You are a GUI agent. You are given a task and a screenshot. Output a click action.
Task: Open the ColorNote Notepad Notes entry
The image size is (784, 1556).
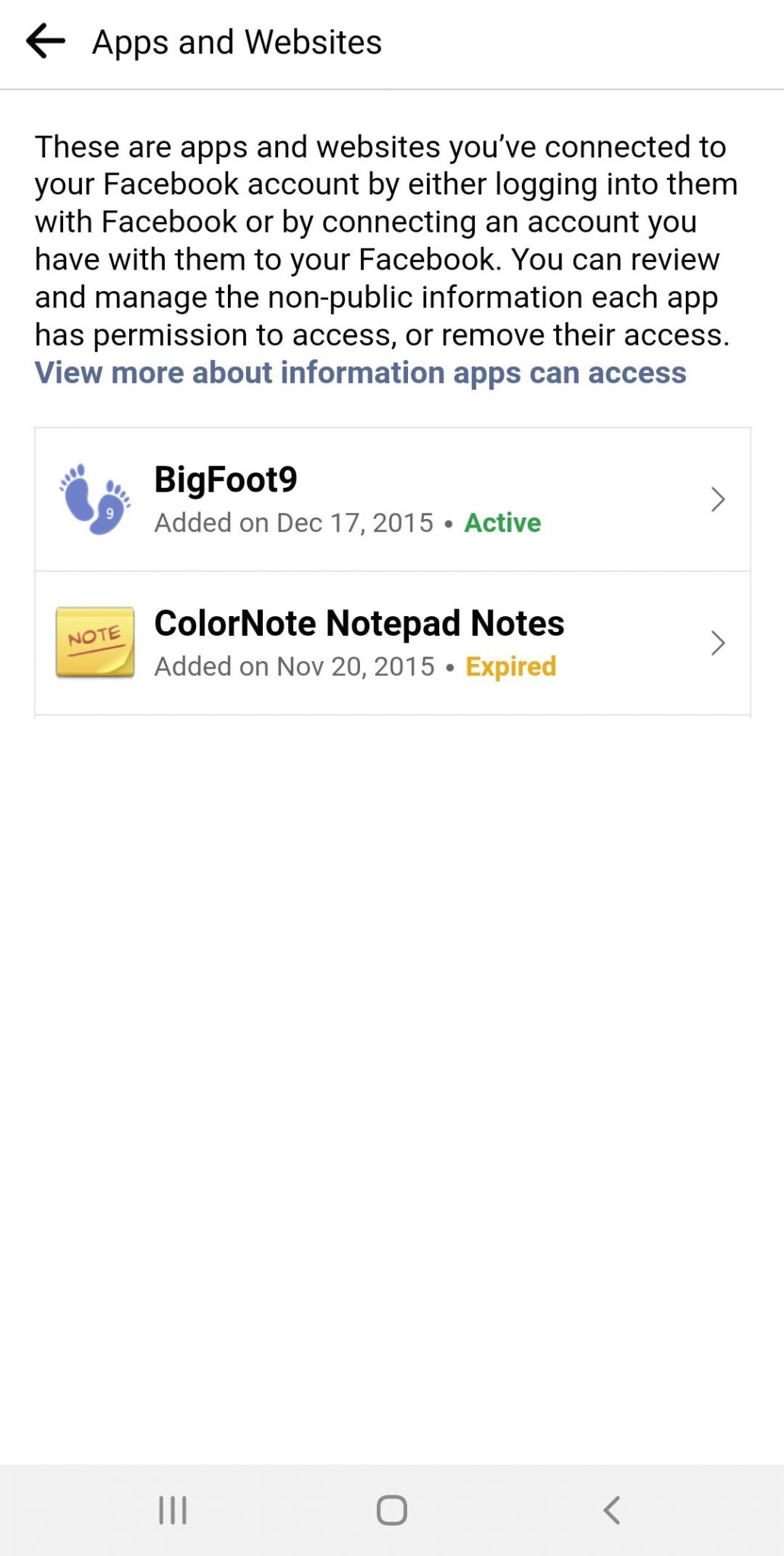[x=393, y=644]
